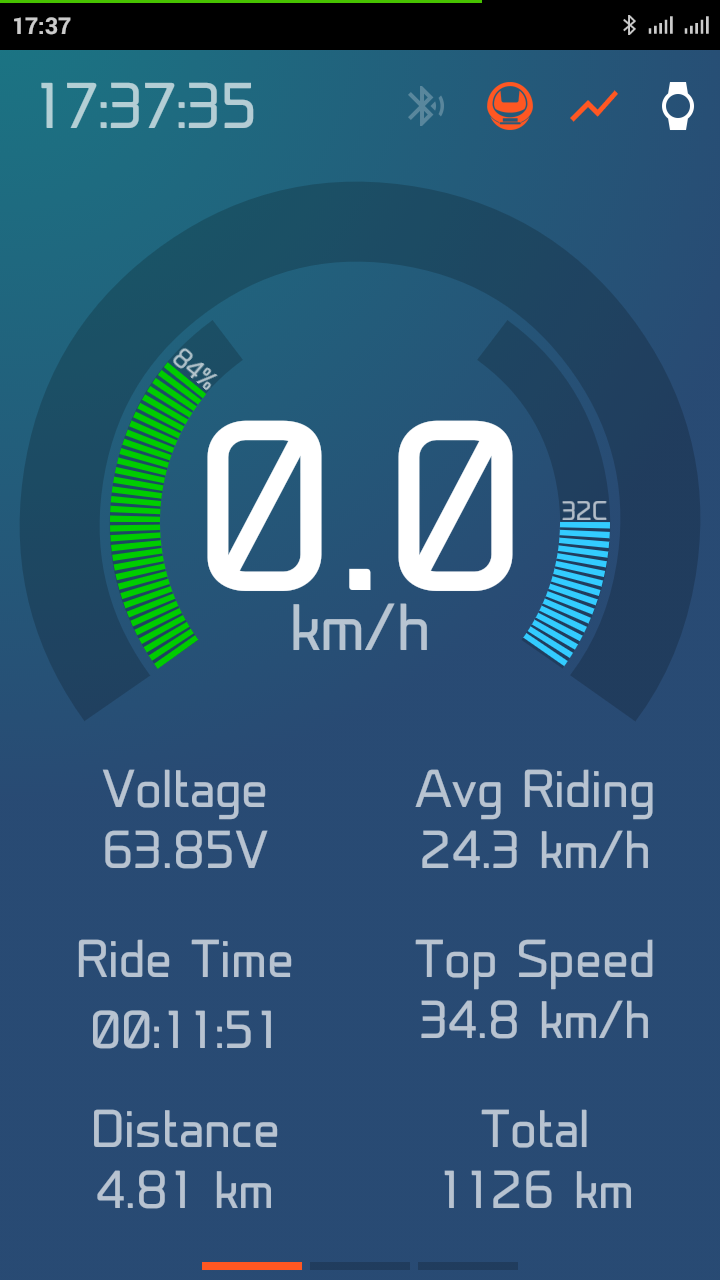Switch to the third page indicator

[468, 1266]
